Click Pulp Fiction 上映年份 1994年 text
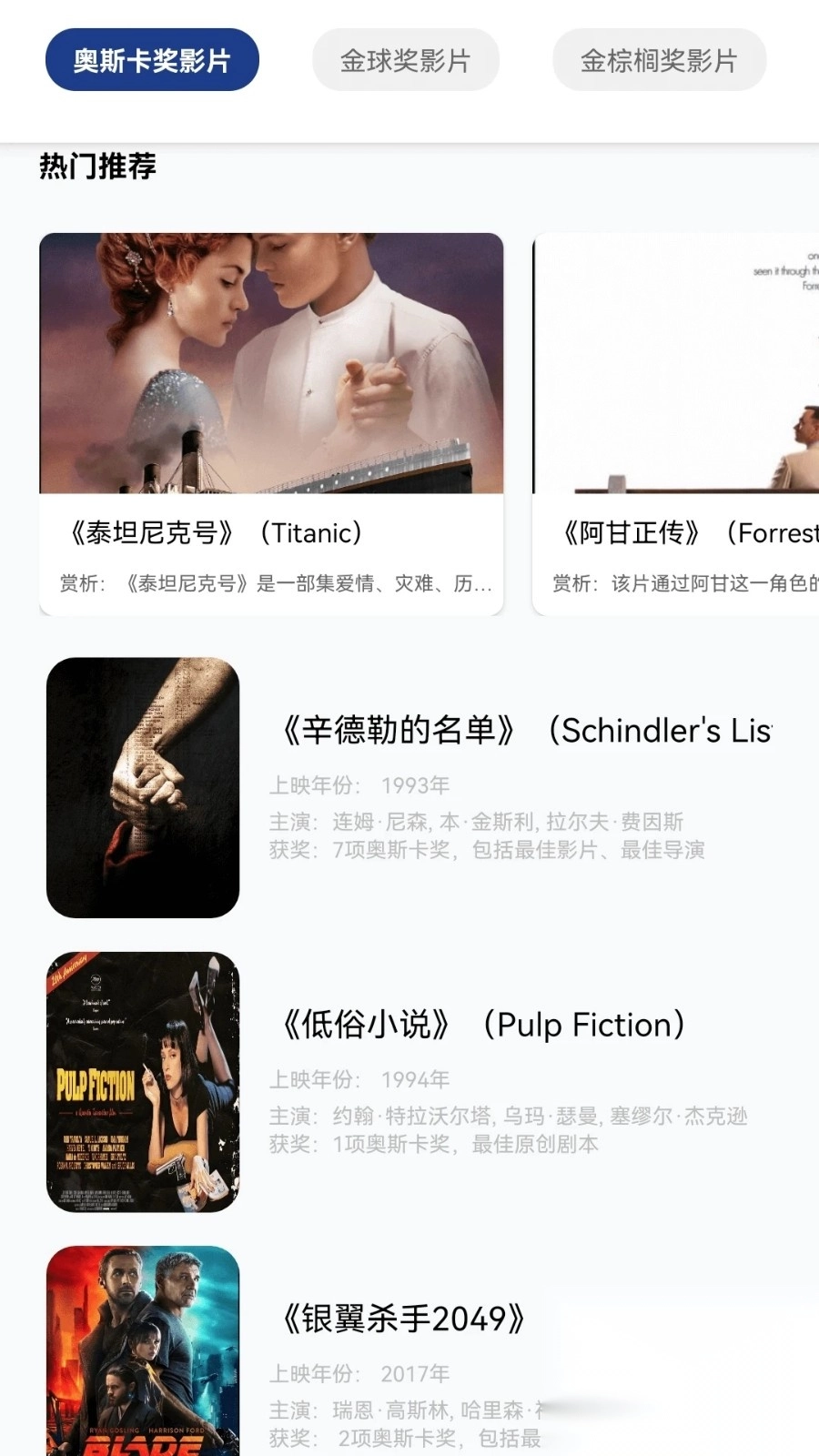Viewport: 819px width, 1456px height. pos(359,1078)
